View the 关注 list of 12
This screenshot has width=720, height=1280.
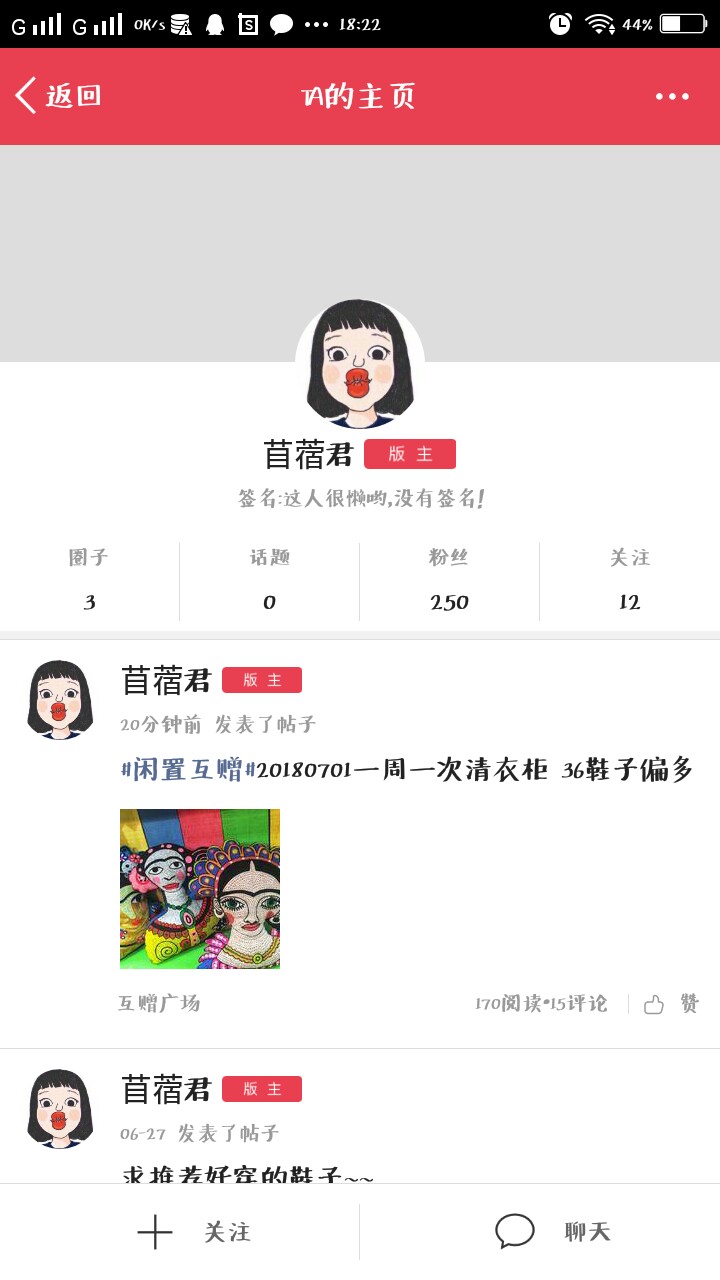(630, 581)
